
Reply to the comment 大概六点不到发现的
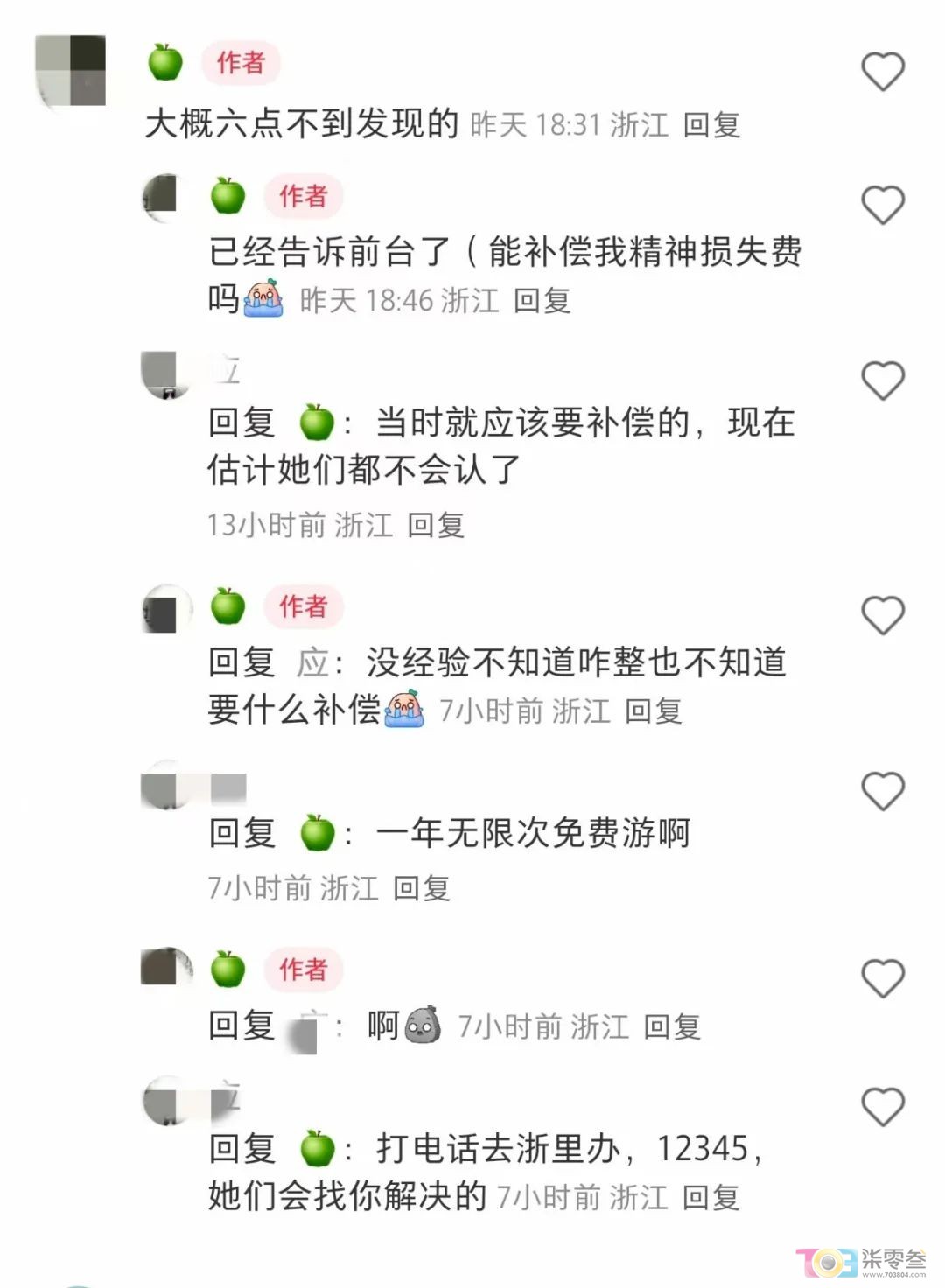pos(711,125)
